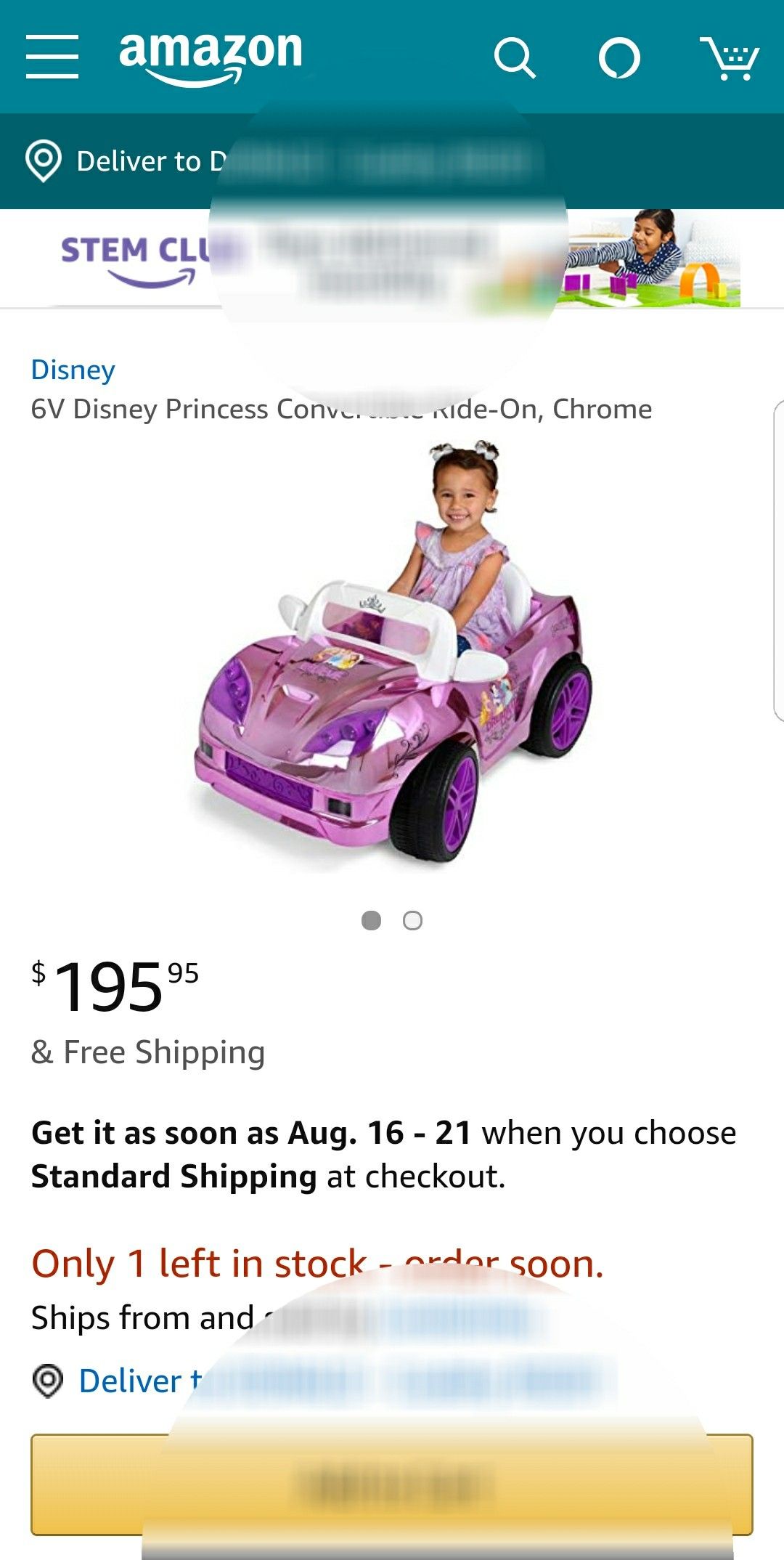Image resolution: width=784 pixels, height=1560 pixels.
Task: Open the hamburger drawer menu
Action: coord(52,57)
